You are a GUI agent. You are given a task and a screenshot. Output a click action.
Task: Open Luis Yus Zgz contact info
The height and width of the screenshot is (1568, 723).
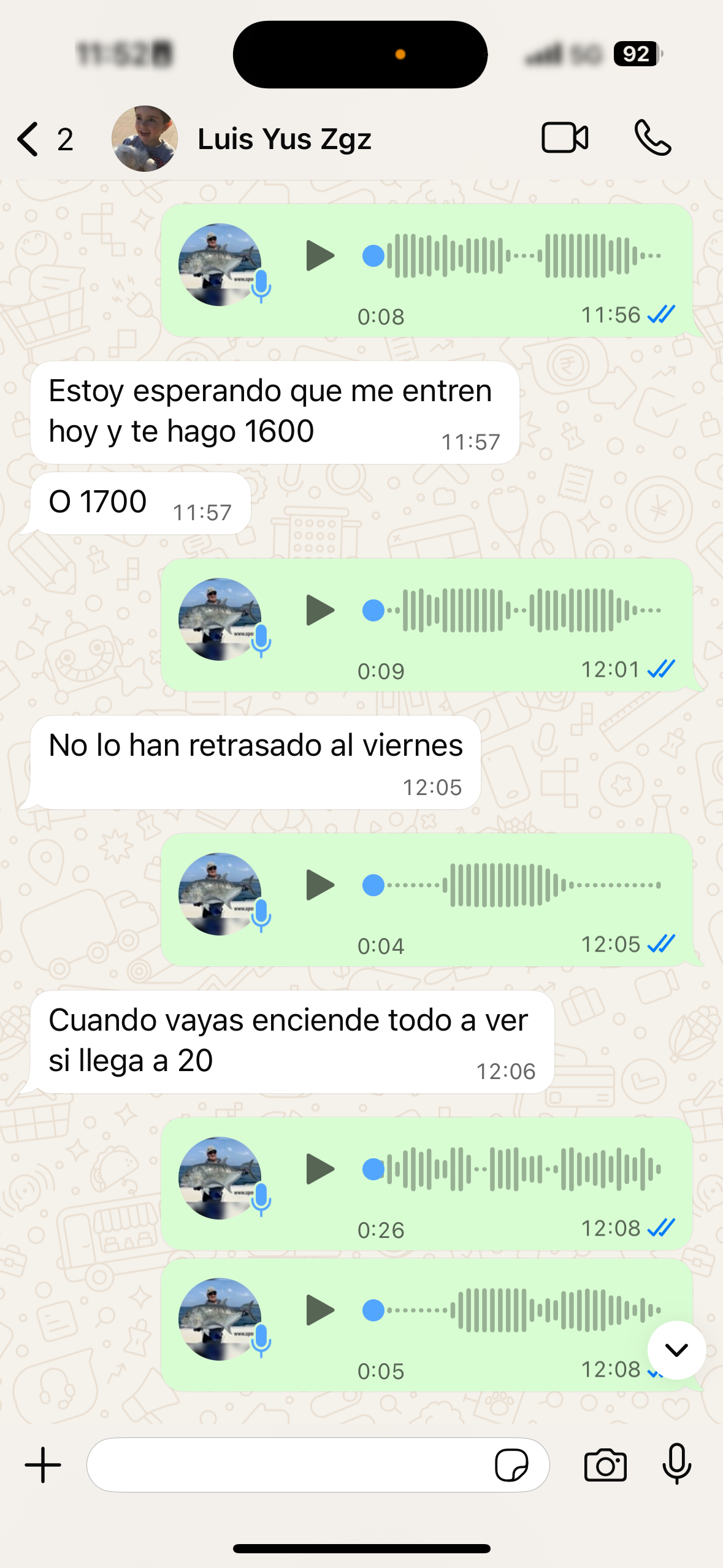tap(284, 139)
